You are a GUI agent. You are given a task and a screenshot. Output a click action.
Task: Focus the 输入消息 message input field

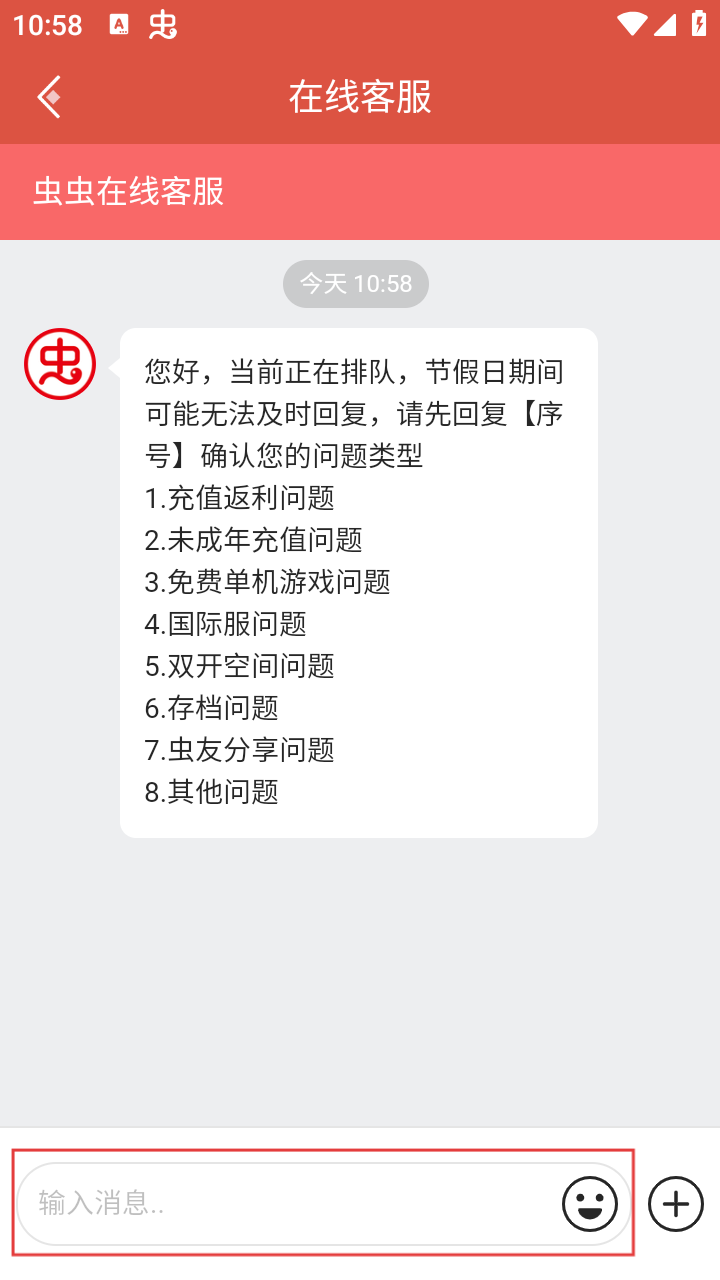point(290,1203)
